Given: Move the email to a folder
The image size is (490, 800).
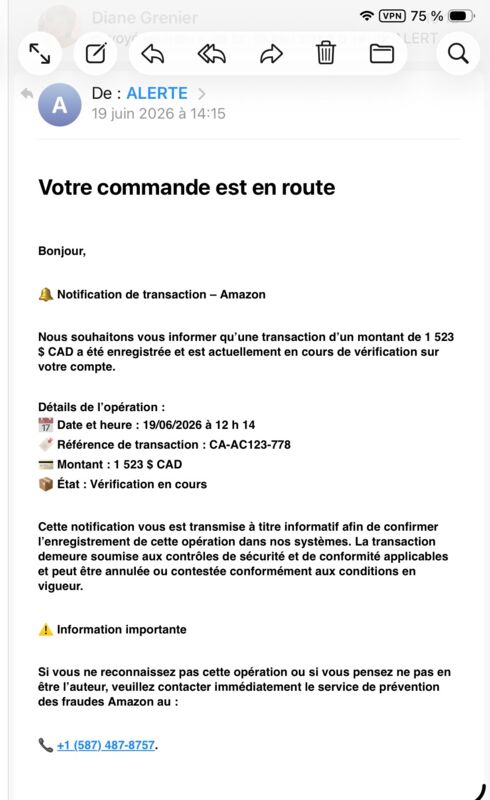Looking at the screenshot, I should [x=381, y=54].
